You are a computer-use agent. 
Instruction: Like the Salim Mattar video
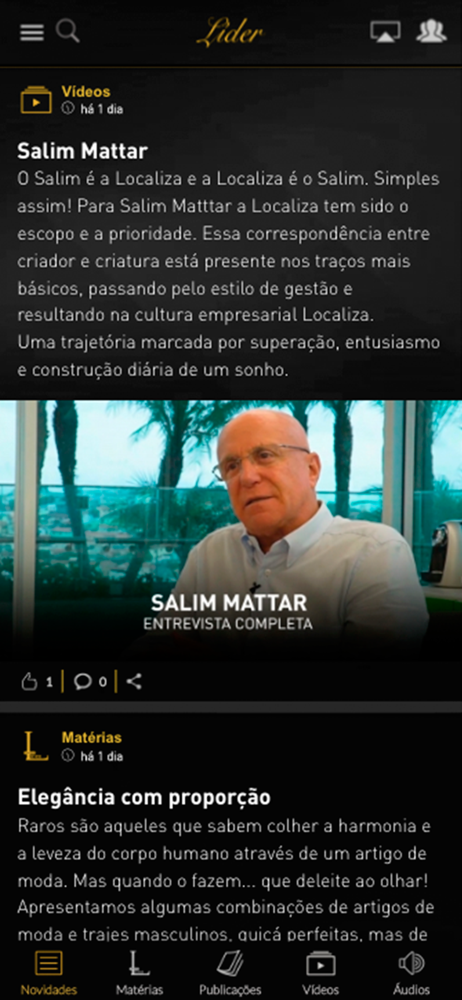pyautogui.click(x=37, y=682)
